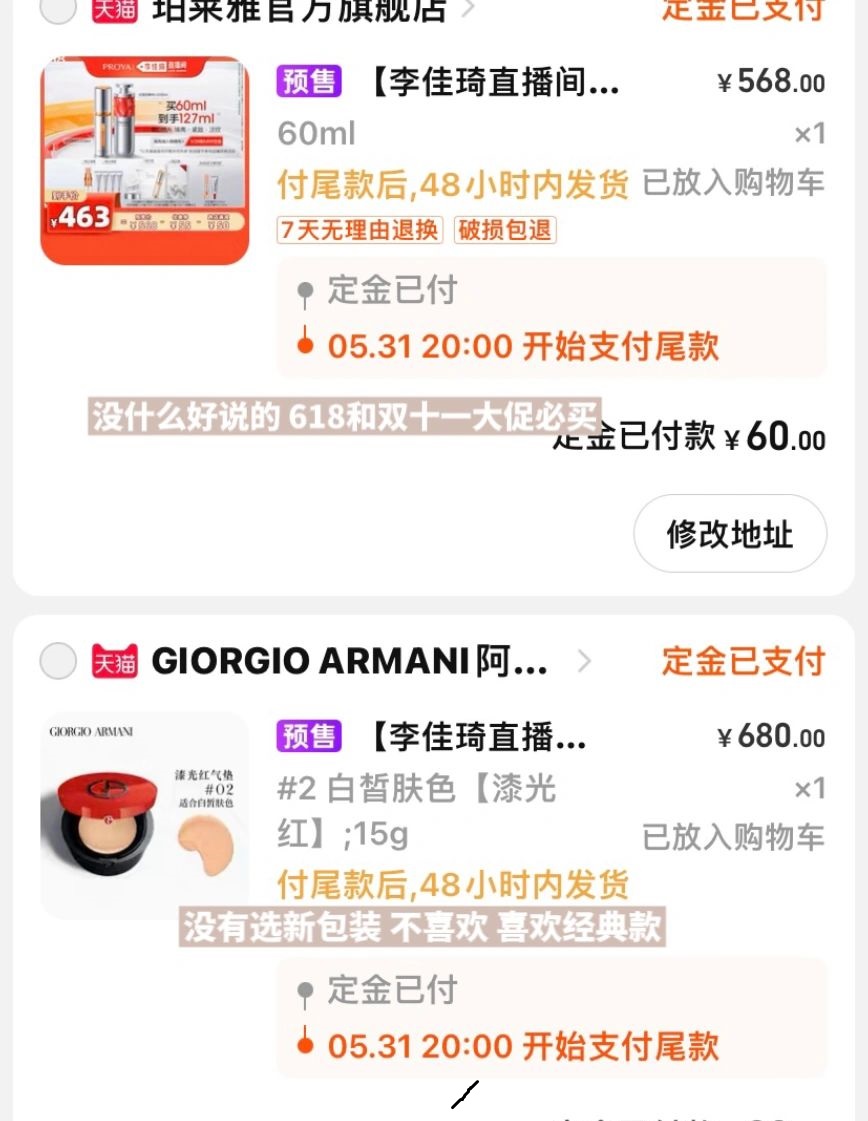Open the ¥568 presale item details
The width and height of the screenshot is (868, 1121).
tap(495, 82)
